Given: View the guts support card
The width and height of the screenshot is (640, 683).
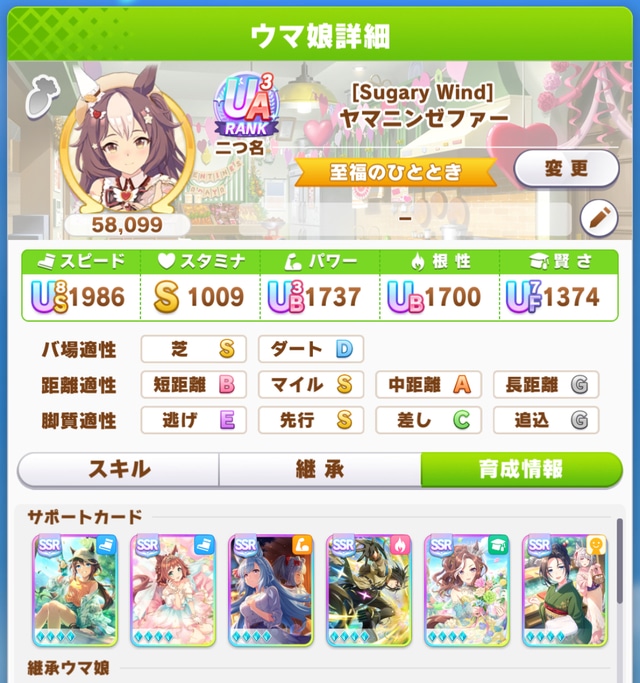Looking at the screenshot, I should (x=369, y=590).
